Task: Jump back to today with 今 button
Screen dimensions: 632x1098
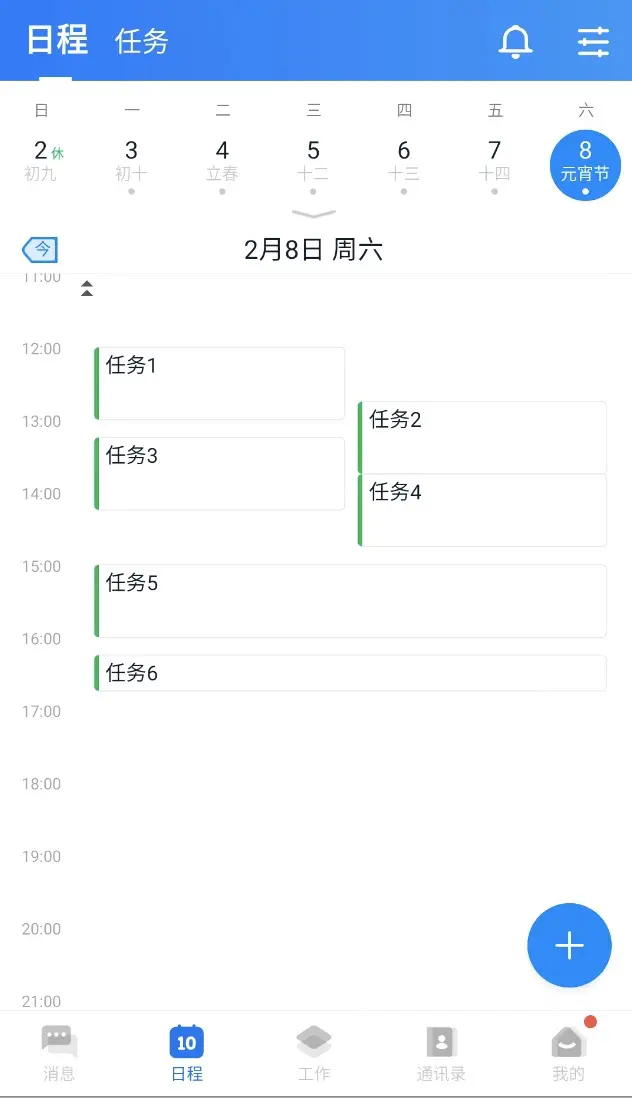Action: tap(41, 249)
